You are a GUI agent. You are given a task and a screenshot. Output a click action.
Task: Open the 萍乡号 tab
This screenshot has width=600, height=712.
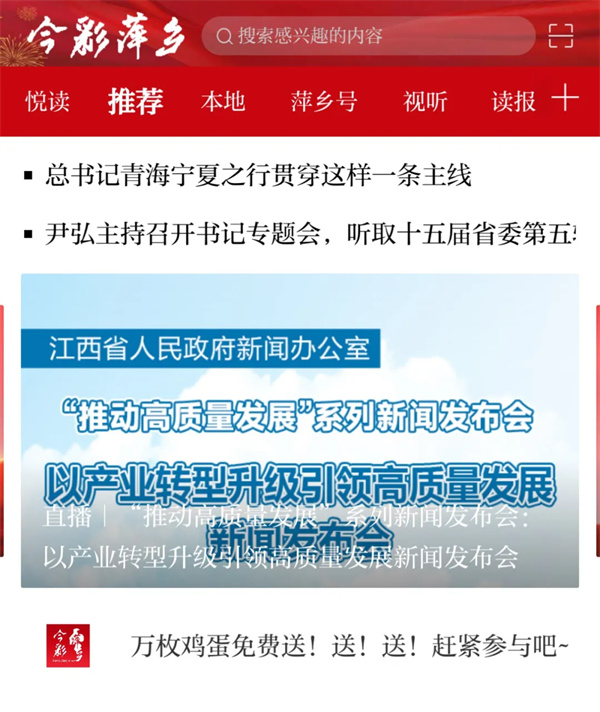(x=323, y=101)
